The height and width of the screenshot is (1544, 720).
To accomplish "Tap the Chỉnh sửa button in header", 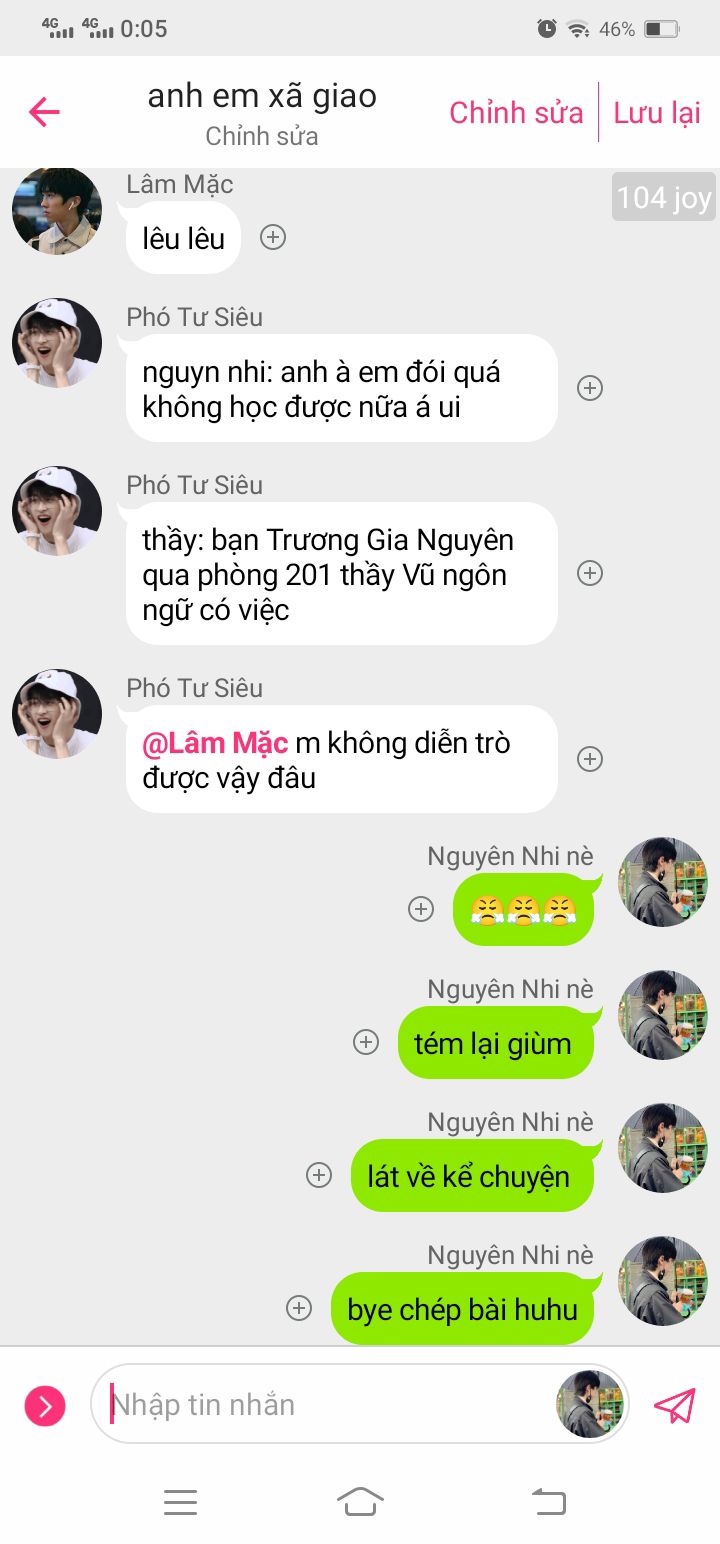I will click(516, 112).
